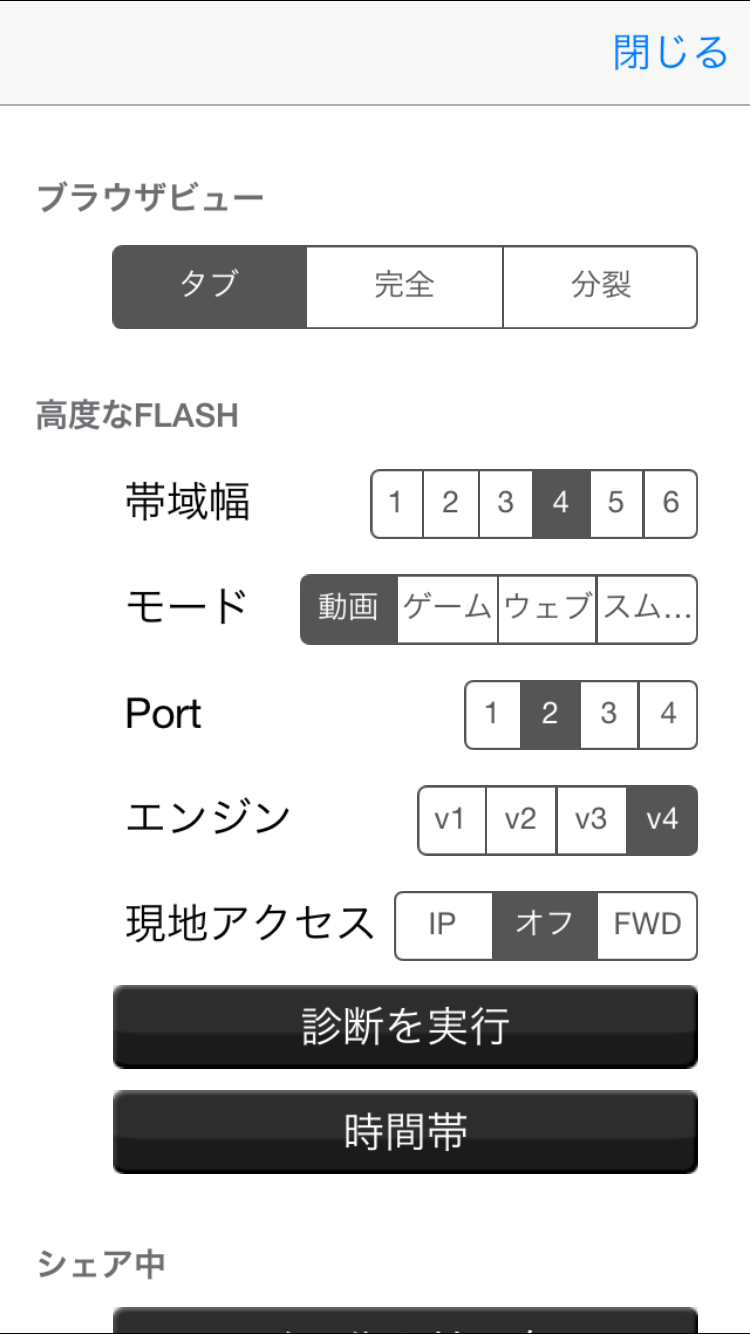Set 現地アクセス to IP
The height and width of the screenshot is (1334, 750).
pos(443,926)
